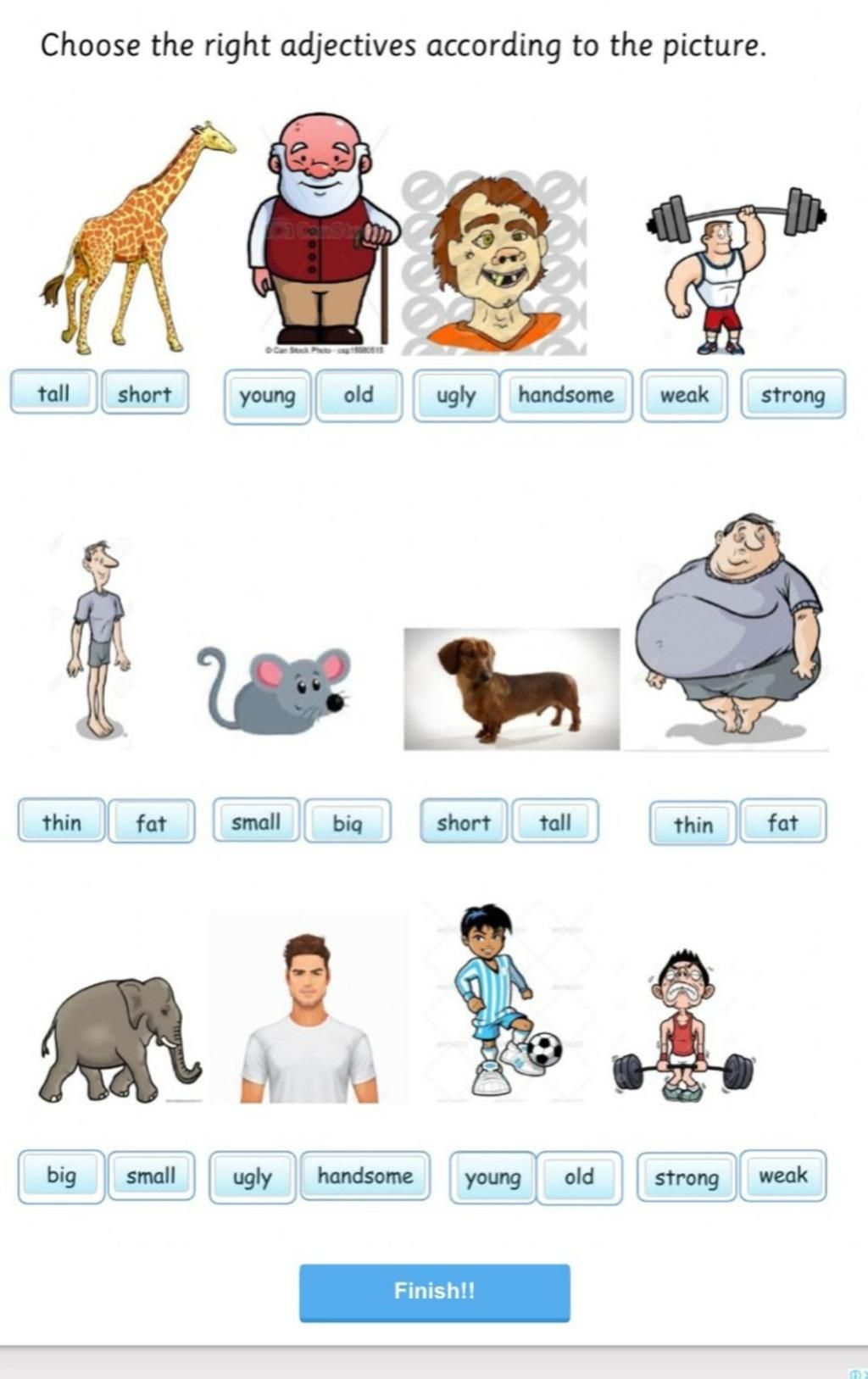This screenshot has width=868, height=1379.
Task: Select "short" next to the giraffe's "tall"
Action: [145, 394]
